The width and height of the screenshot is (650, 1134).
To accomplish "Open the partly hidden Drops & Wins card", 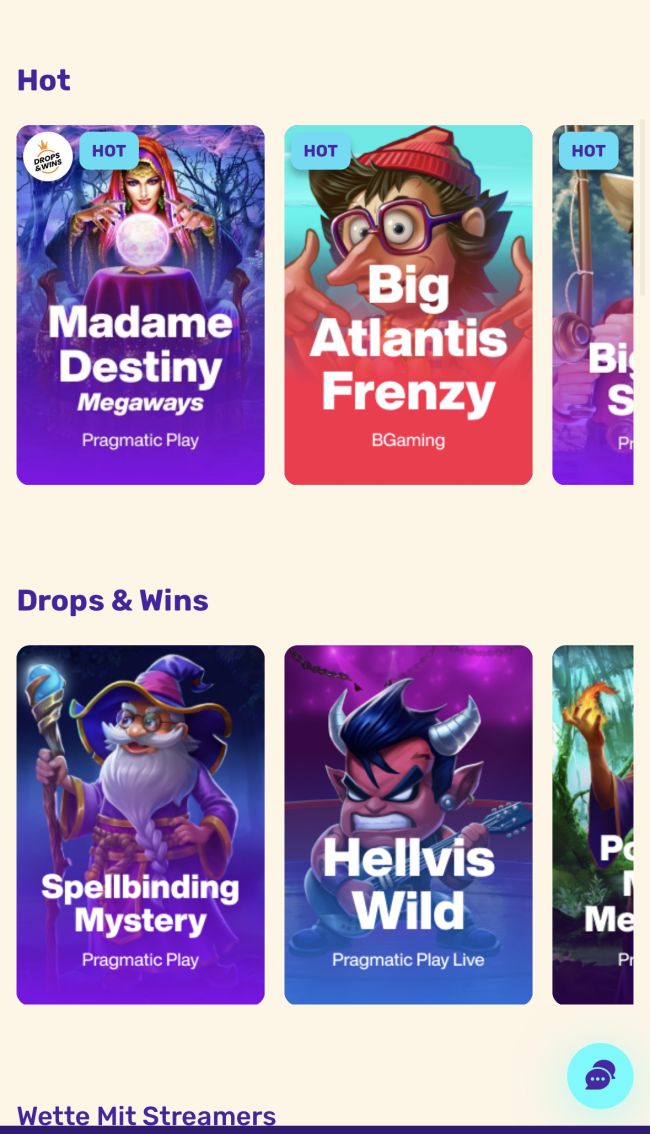I will (593, 825).
